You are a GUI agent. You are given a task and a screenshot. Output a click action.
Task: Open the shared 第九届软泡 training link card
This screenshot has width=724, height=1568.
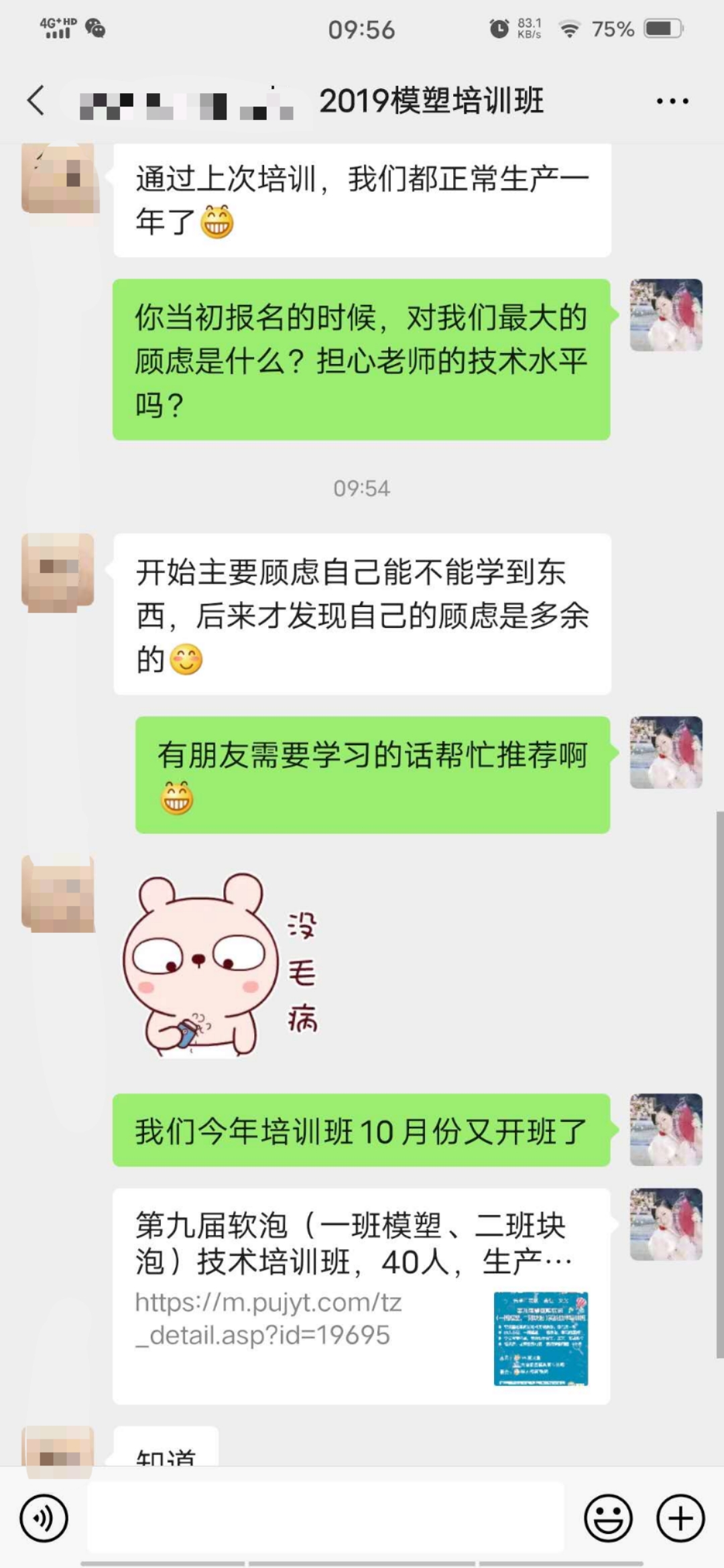pyautogui.click(x=361, y=1295)
